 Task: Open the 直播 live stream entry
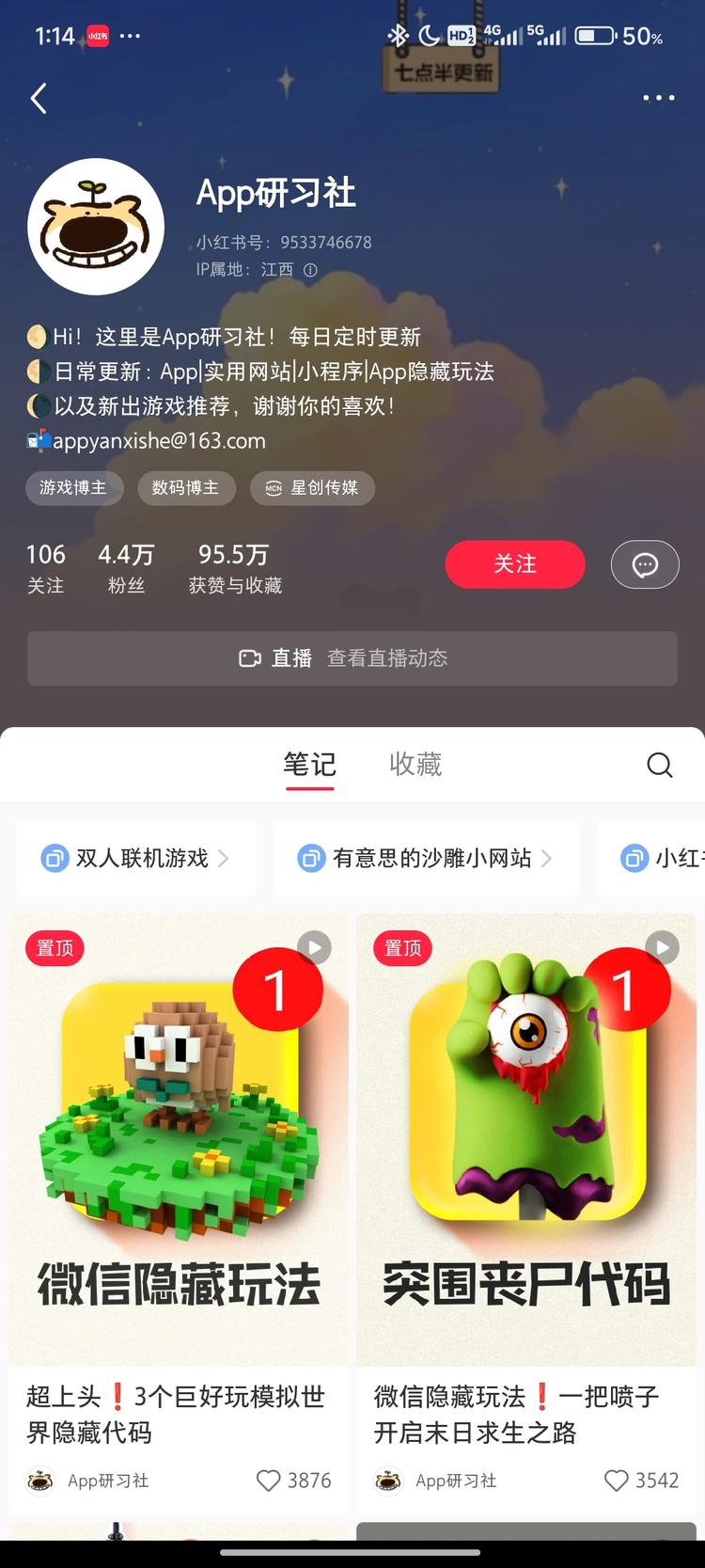(x=352, y=658)
